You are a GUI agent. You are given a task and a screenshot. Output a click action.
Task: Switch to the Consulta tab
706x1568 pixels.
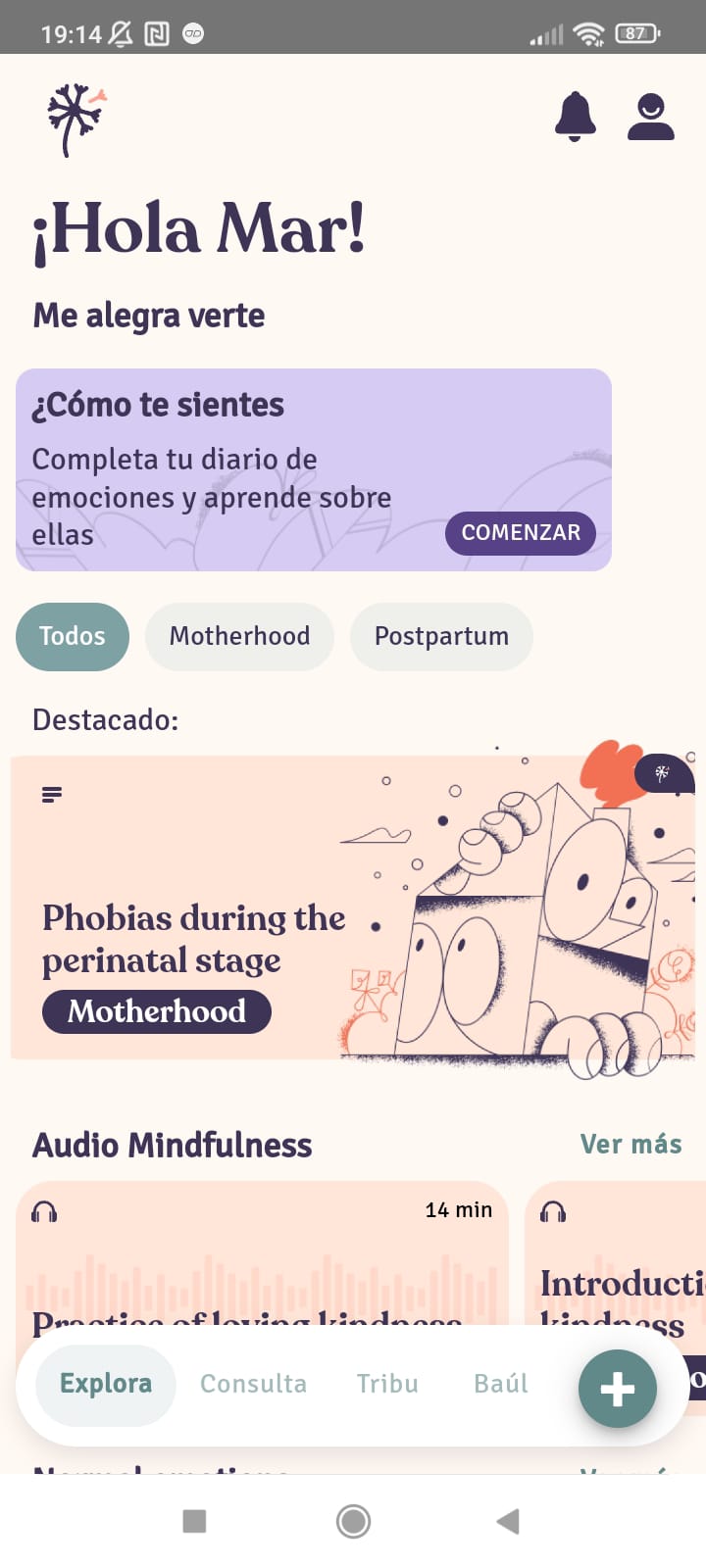253,1384
